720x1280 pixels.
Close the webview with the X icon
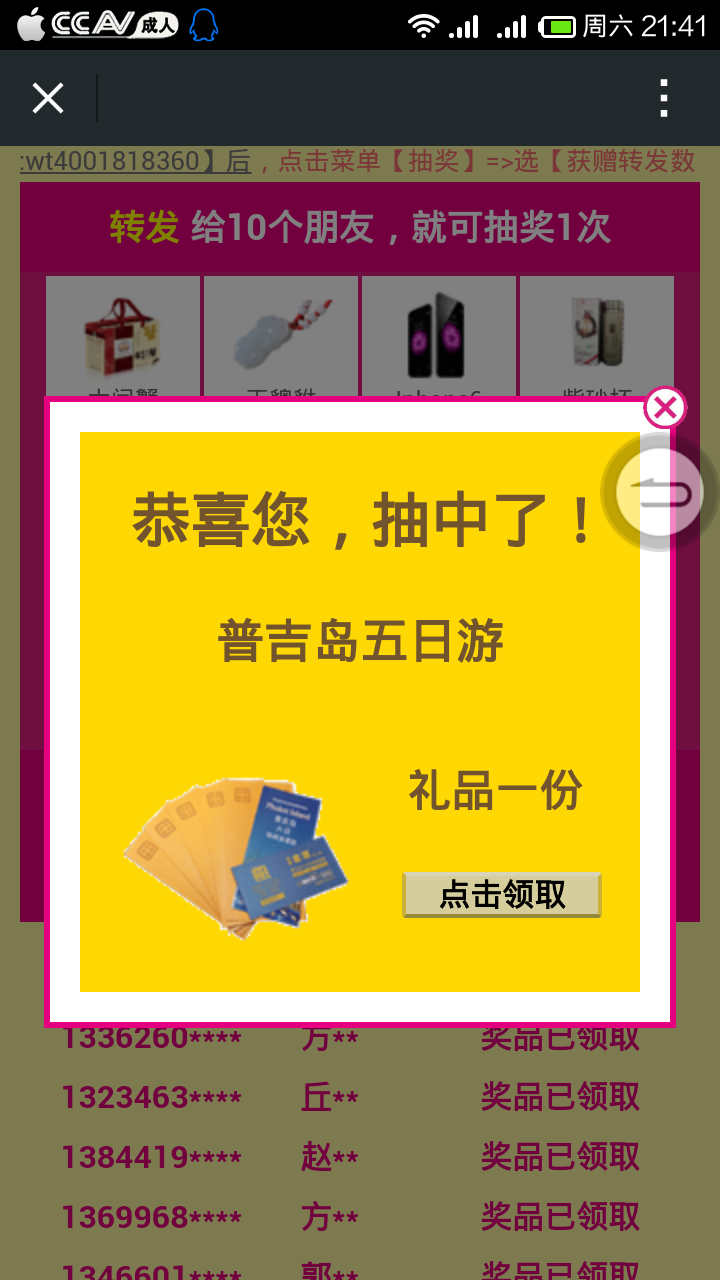pos(48,98)
